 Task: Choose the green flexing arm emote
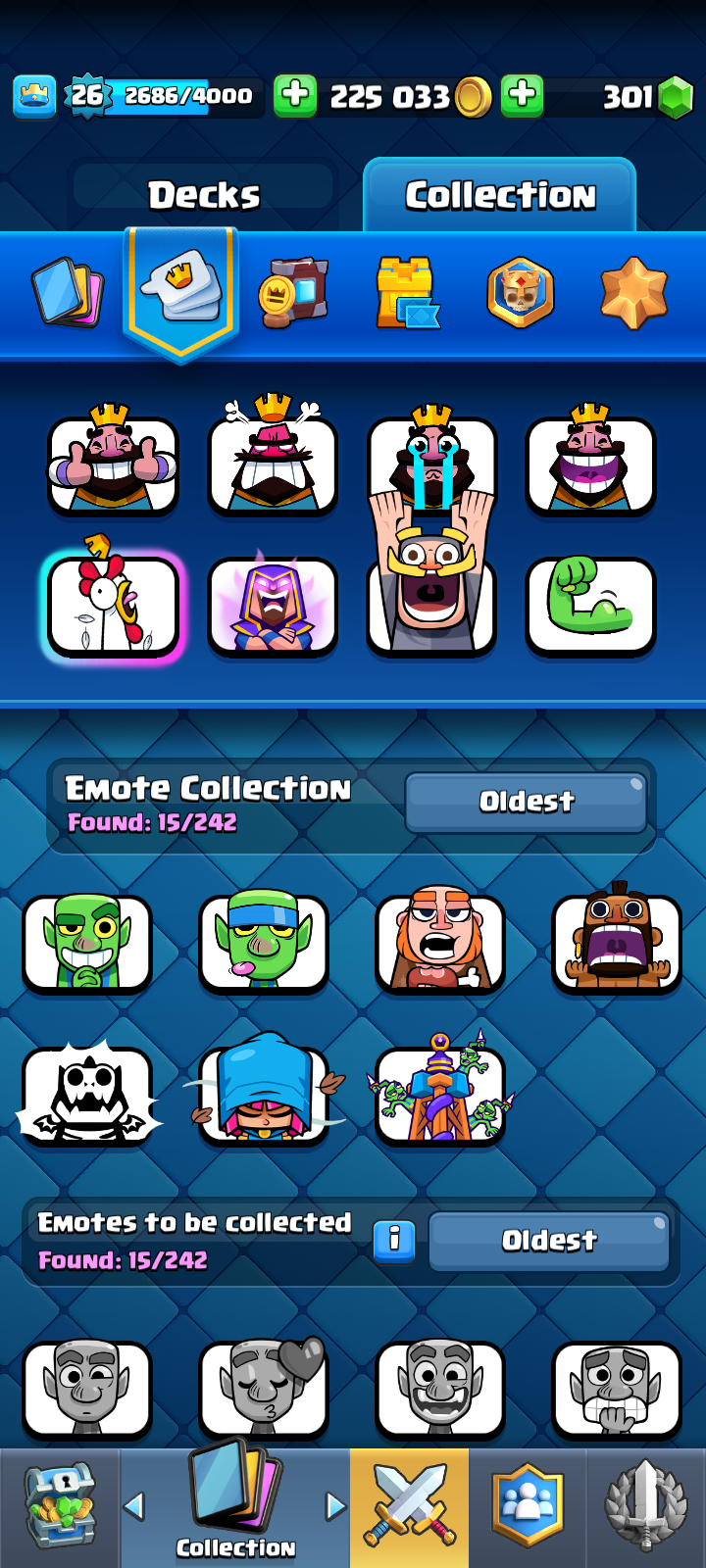[x=590, y=606]
